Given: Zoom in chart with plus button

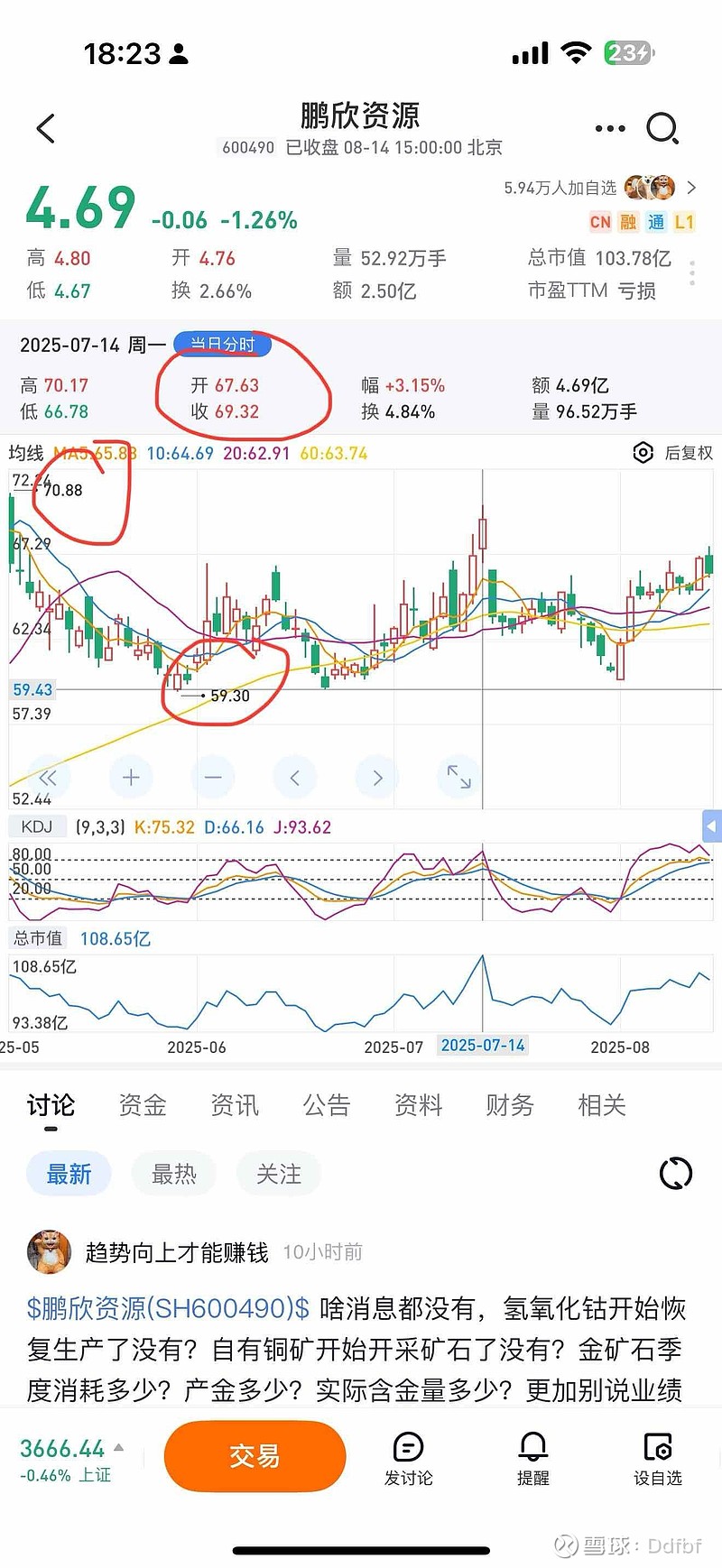Looking at the screenshot, I should (x=131, y=777).
